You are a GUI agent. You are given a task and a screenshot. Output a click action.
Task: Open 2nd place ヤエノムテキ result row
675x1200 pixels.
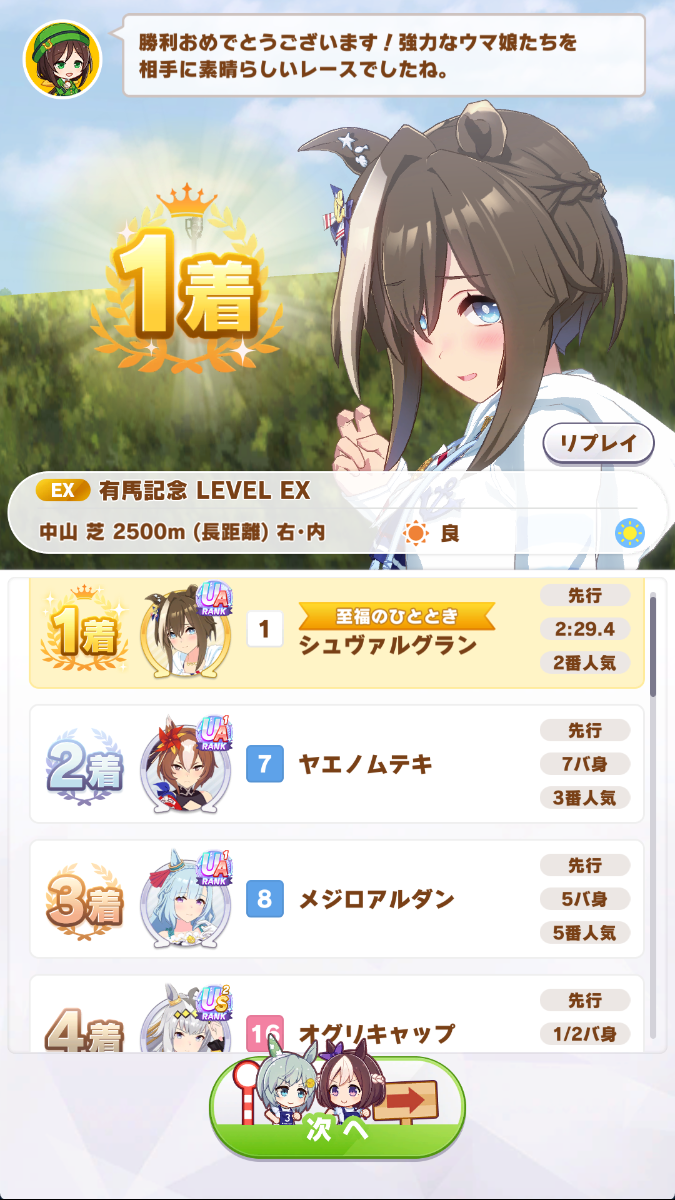336,764
